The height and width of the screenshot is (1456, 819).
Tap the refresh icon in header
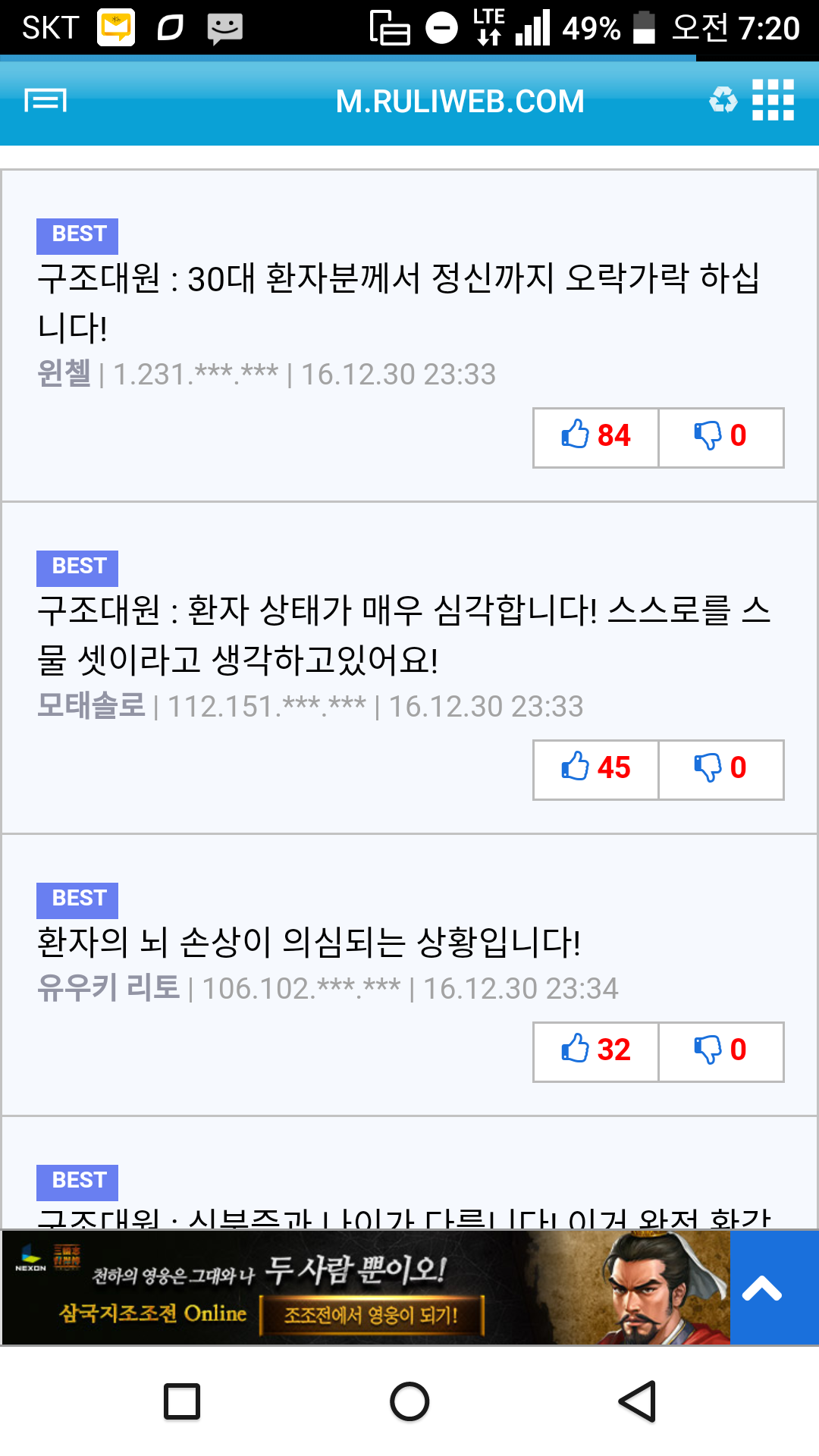[723, 100]
